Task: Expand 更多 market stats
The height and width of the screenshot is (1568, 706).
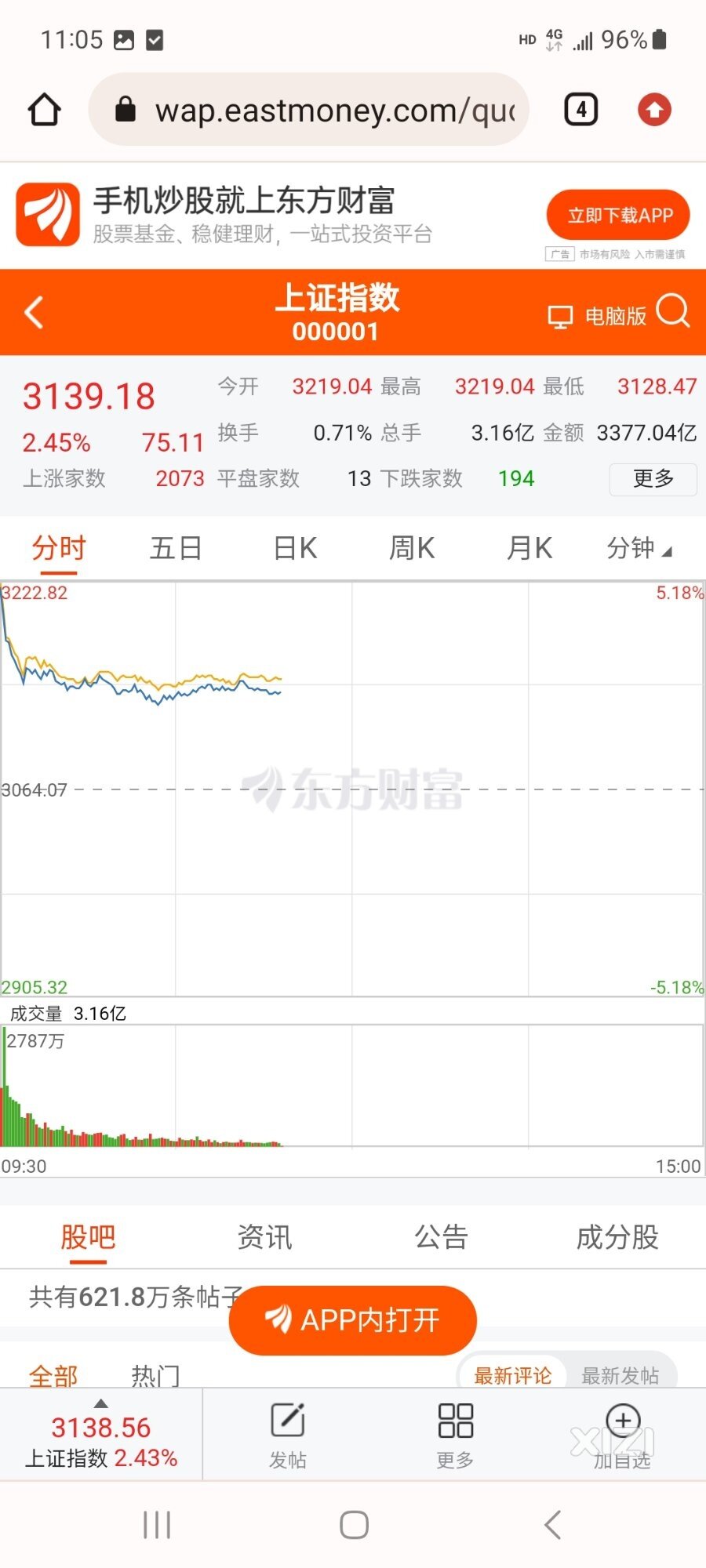Action: (x=653, y=478)
